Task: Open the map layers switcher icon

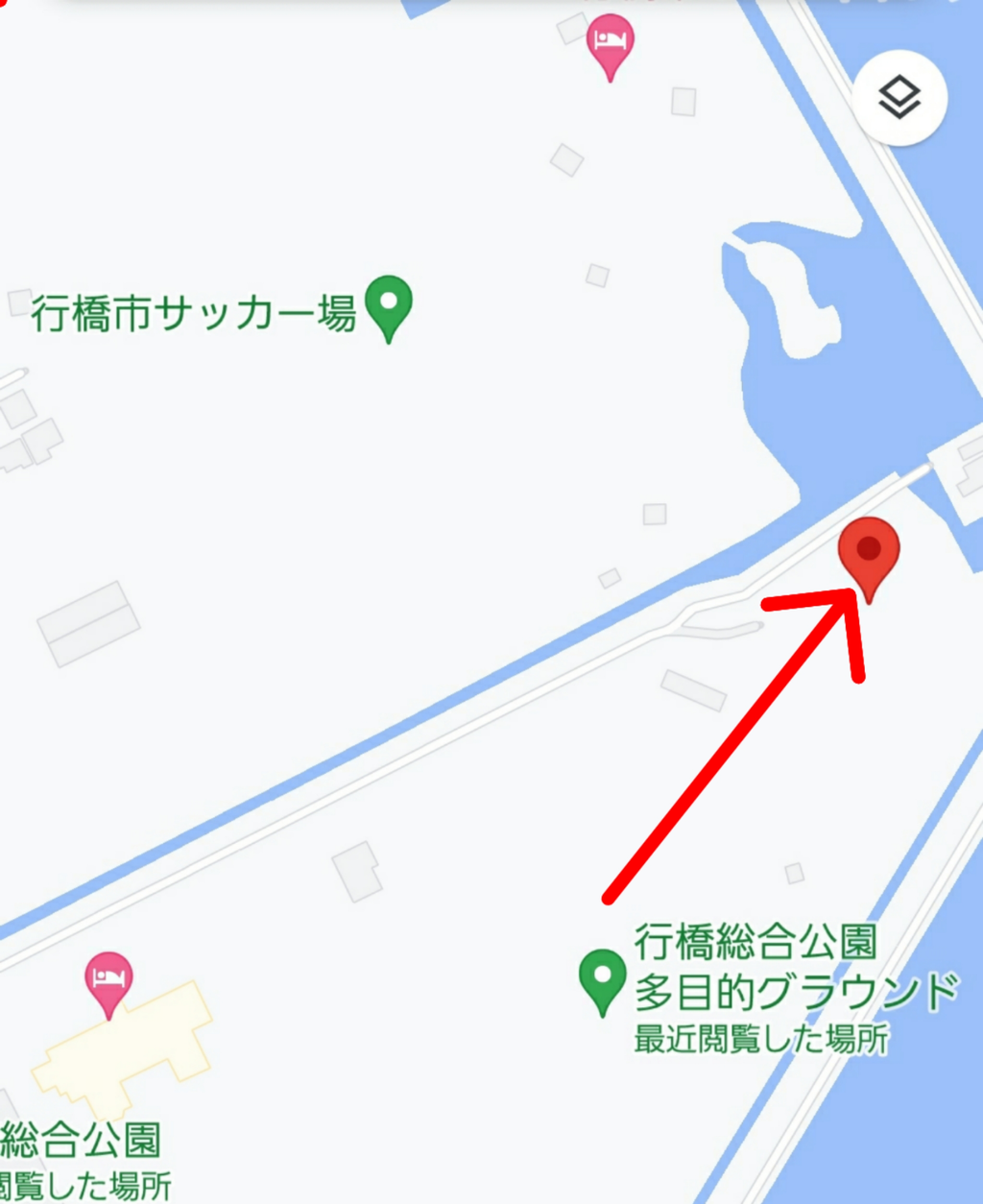Action: [x=899, y=95]
